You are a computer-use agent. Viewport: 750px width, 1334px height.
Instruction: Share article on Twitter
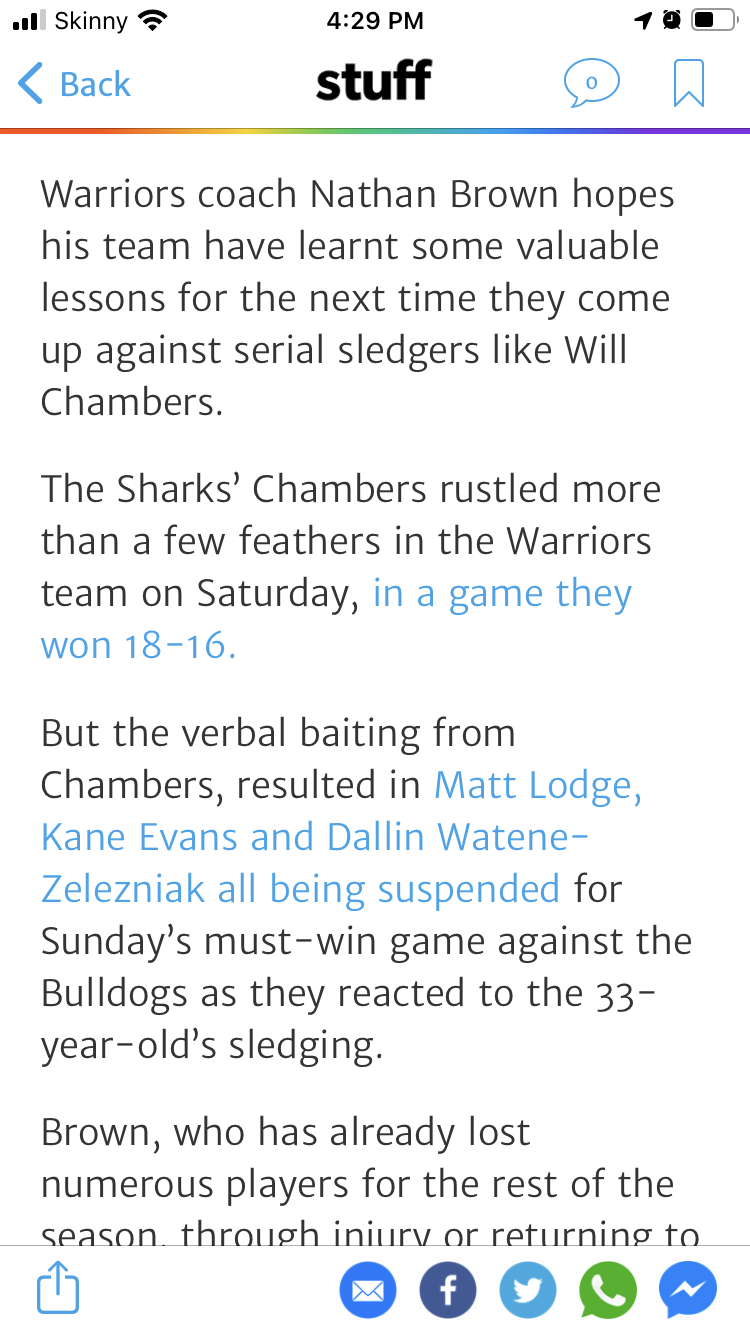tap(528, 1290)
